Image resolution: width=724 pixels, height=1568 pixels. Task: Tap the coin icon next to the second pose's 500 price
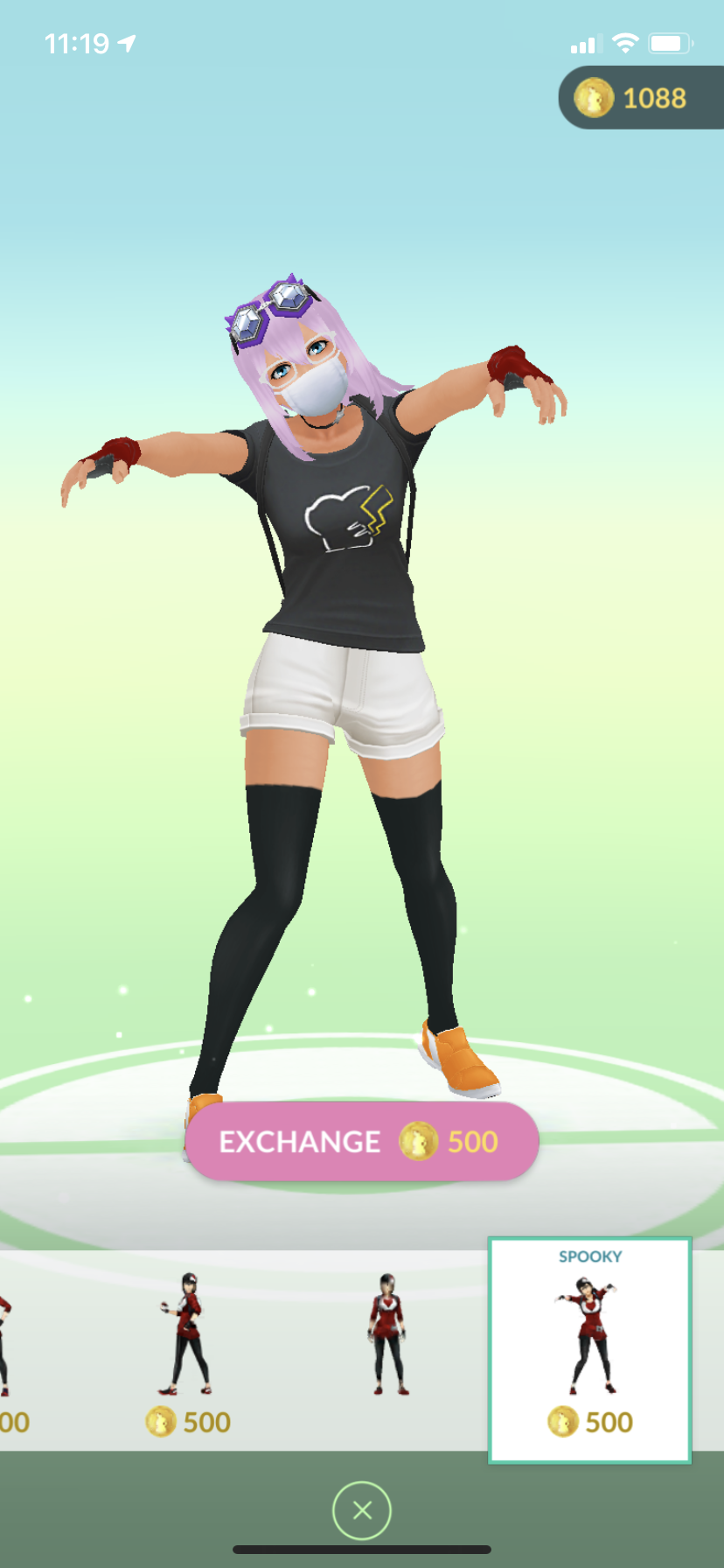[159, 1420]
